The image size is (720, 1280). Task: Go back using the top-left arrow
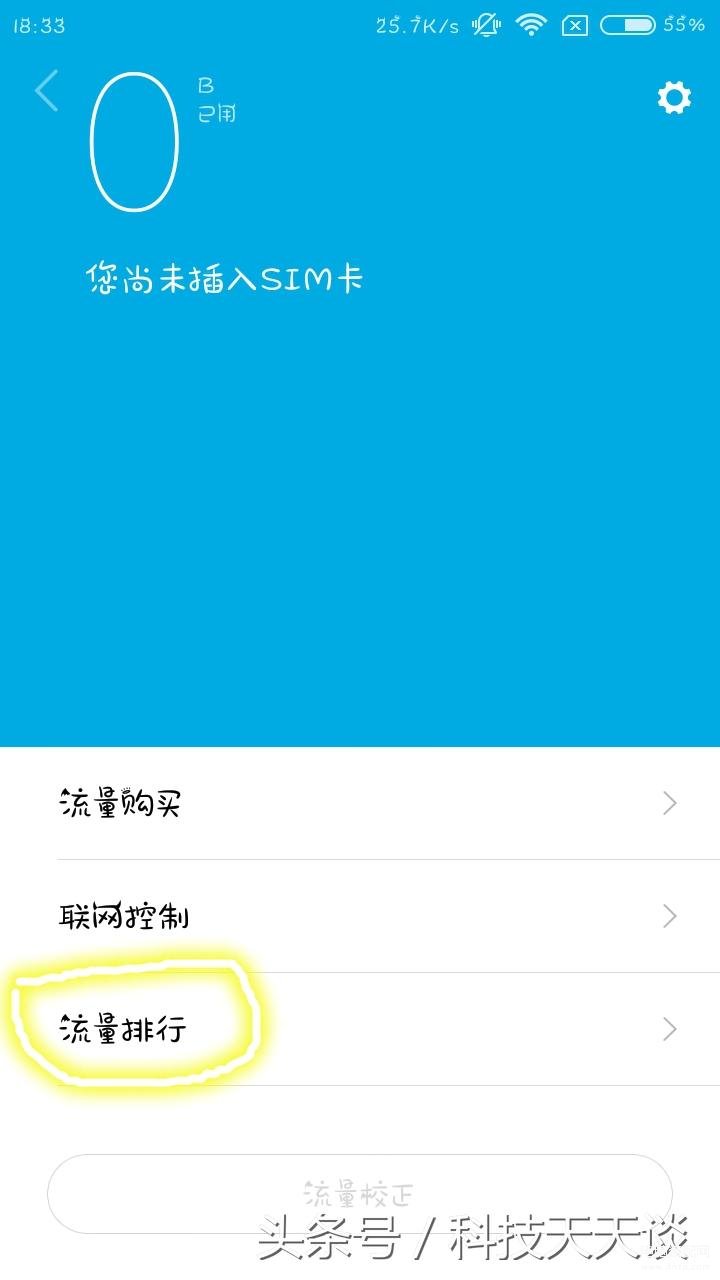coord(47,91)
